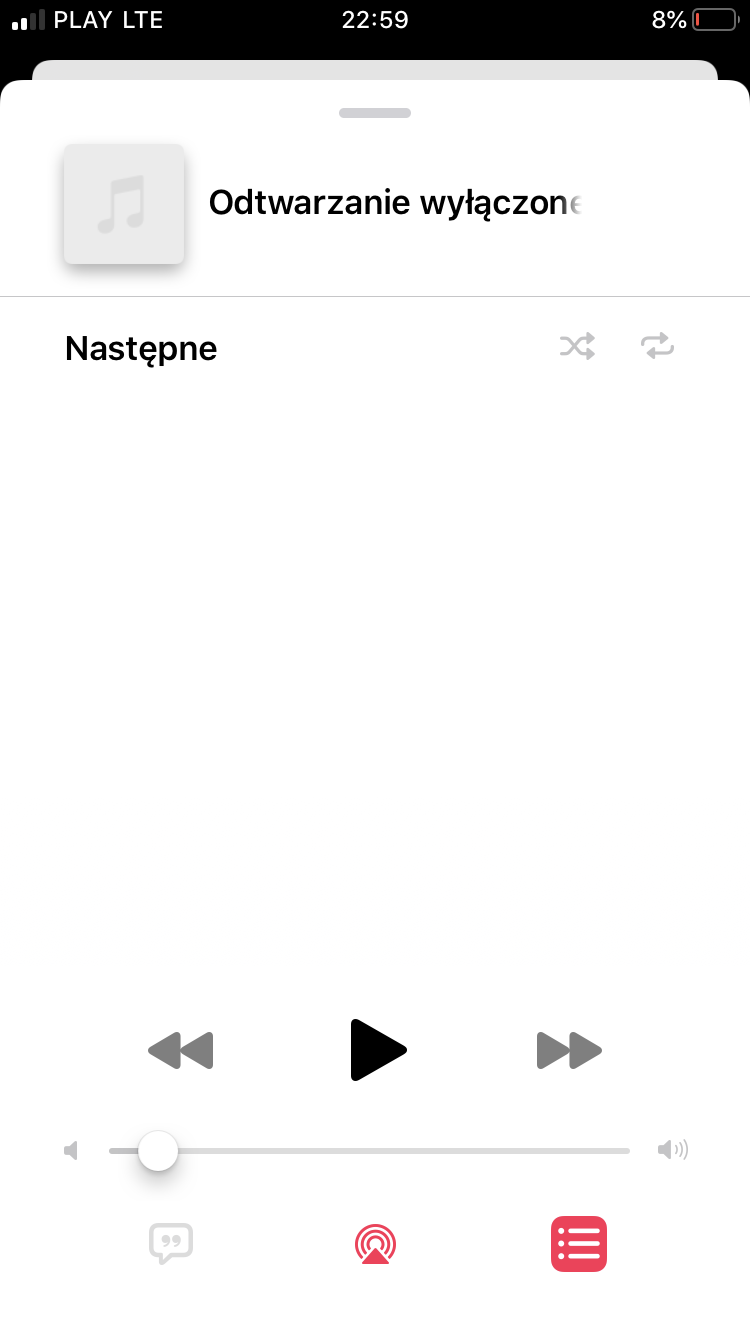Skip ahead with the fast-forward button
Image resolution: width=750 pixels, height=1334 pixels.
(569, 1050)
